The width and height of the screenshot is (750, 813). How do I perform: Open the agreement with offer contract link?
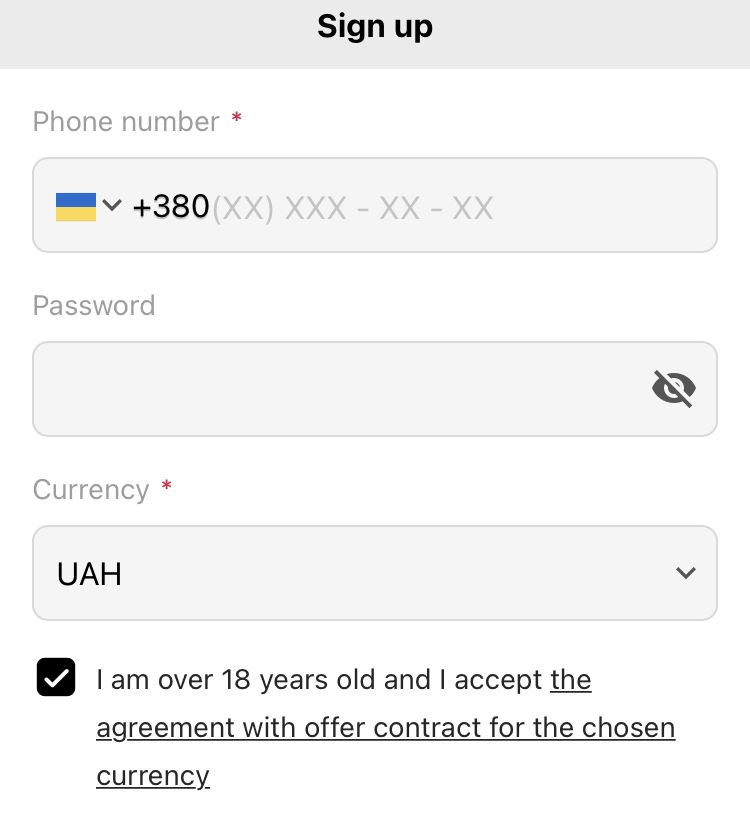tap(385, 727)
